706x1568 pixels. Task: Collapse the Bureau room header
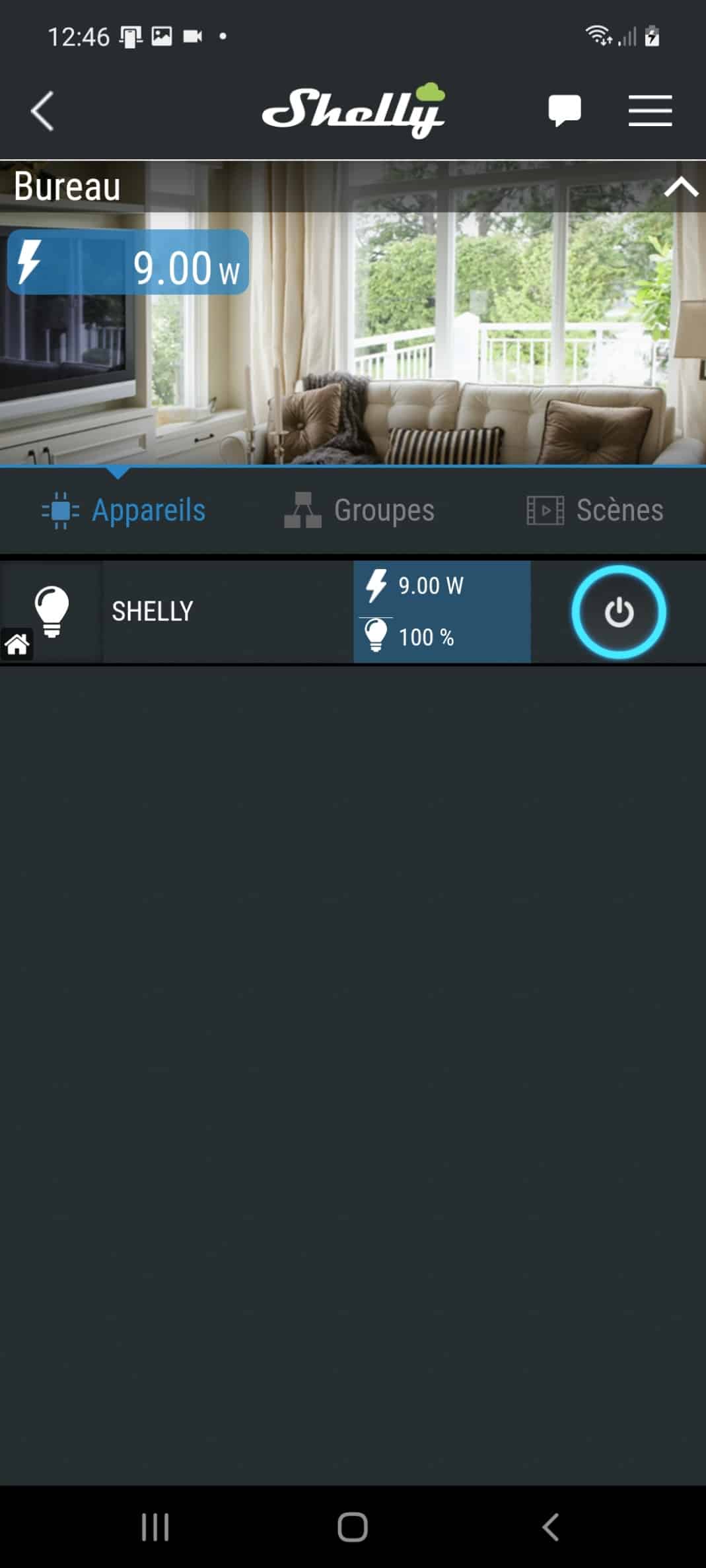[681, 187]
